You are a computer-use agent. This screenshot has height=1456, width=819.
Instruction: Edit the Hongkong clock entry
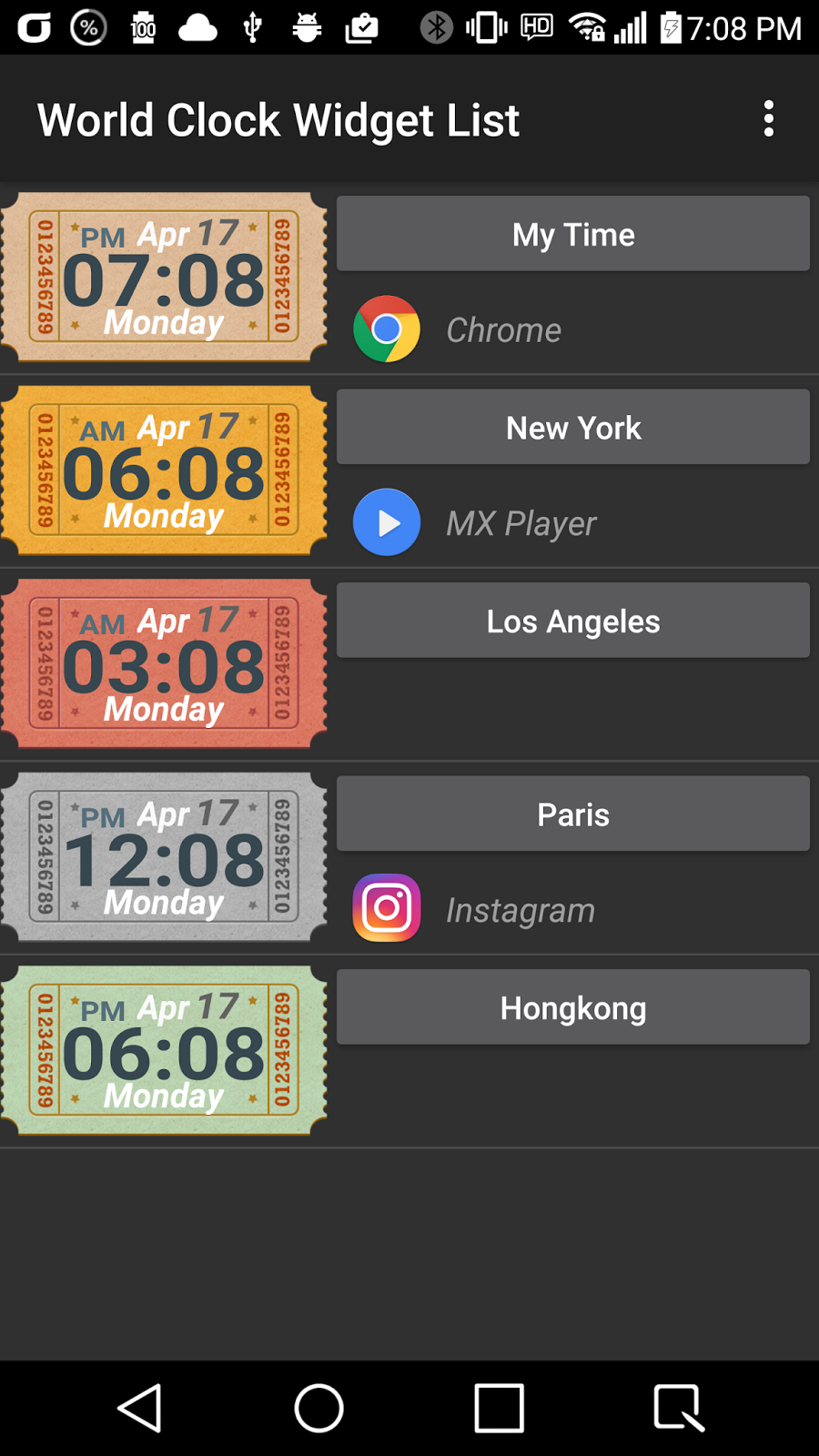(573, 1007)
